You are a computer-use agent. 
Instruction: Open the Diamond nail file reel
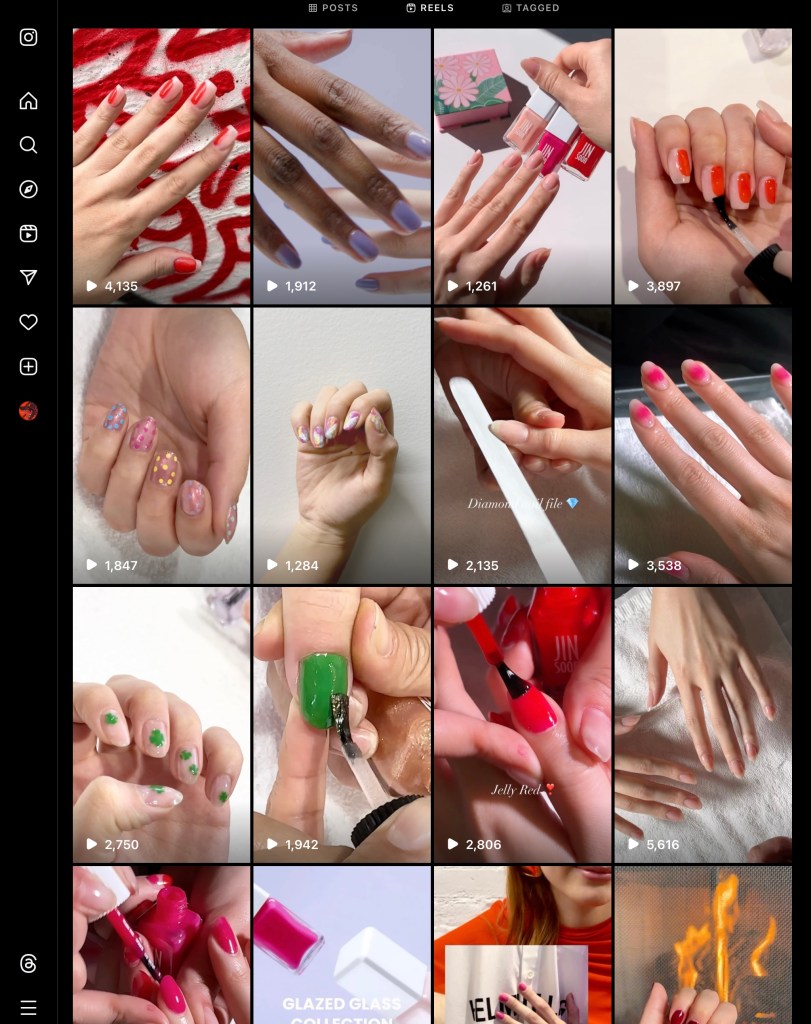click(522, 445)
